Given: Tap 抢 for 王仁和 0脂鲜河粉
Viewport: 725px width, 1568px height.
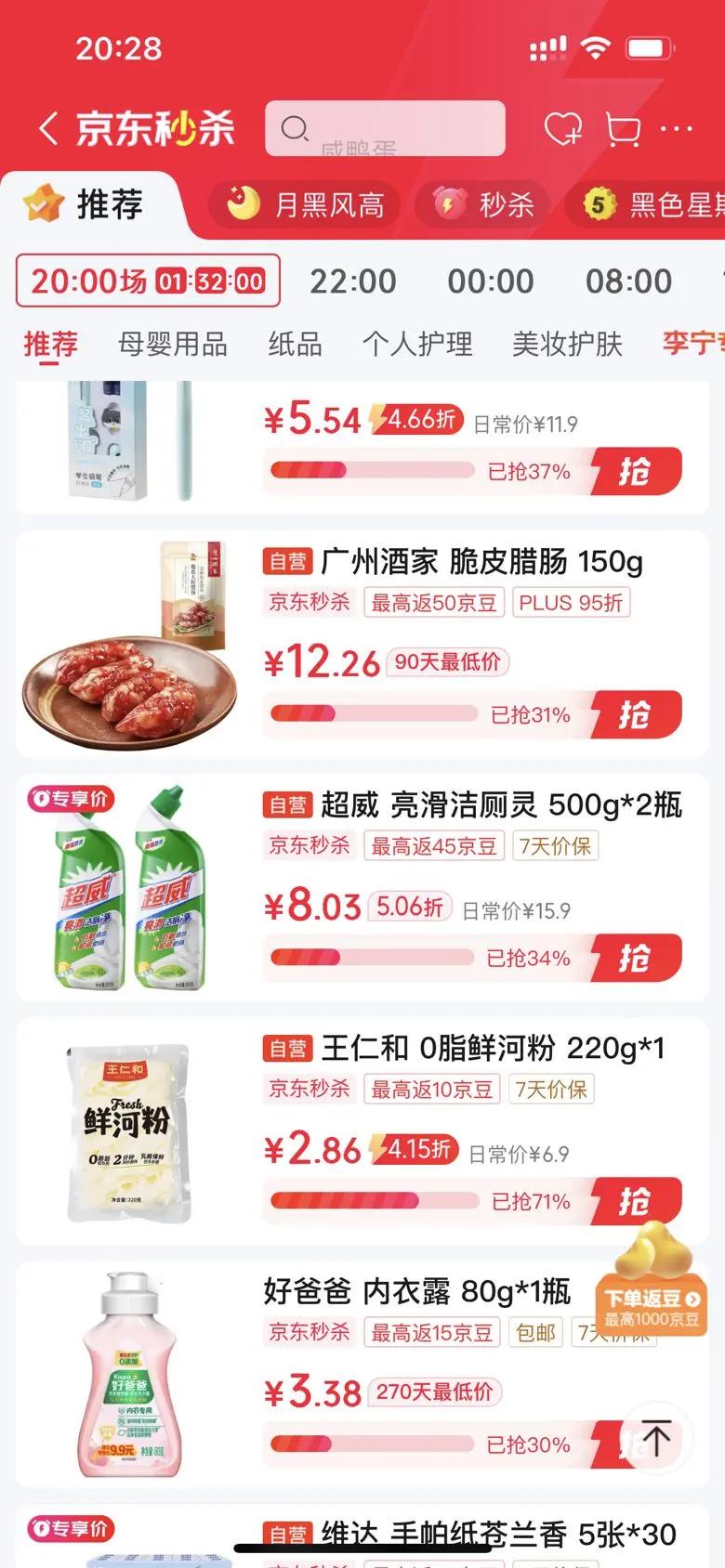Looking at the screenshot, I should 636,1201.
